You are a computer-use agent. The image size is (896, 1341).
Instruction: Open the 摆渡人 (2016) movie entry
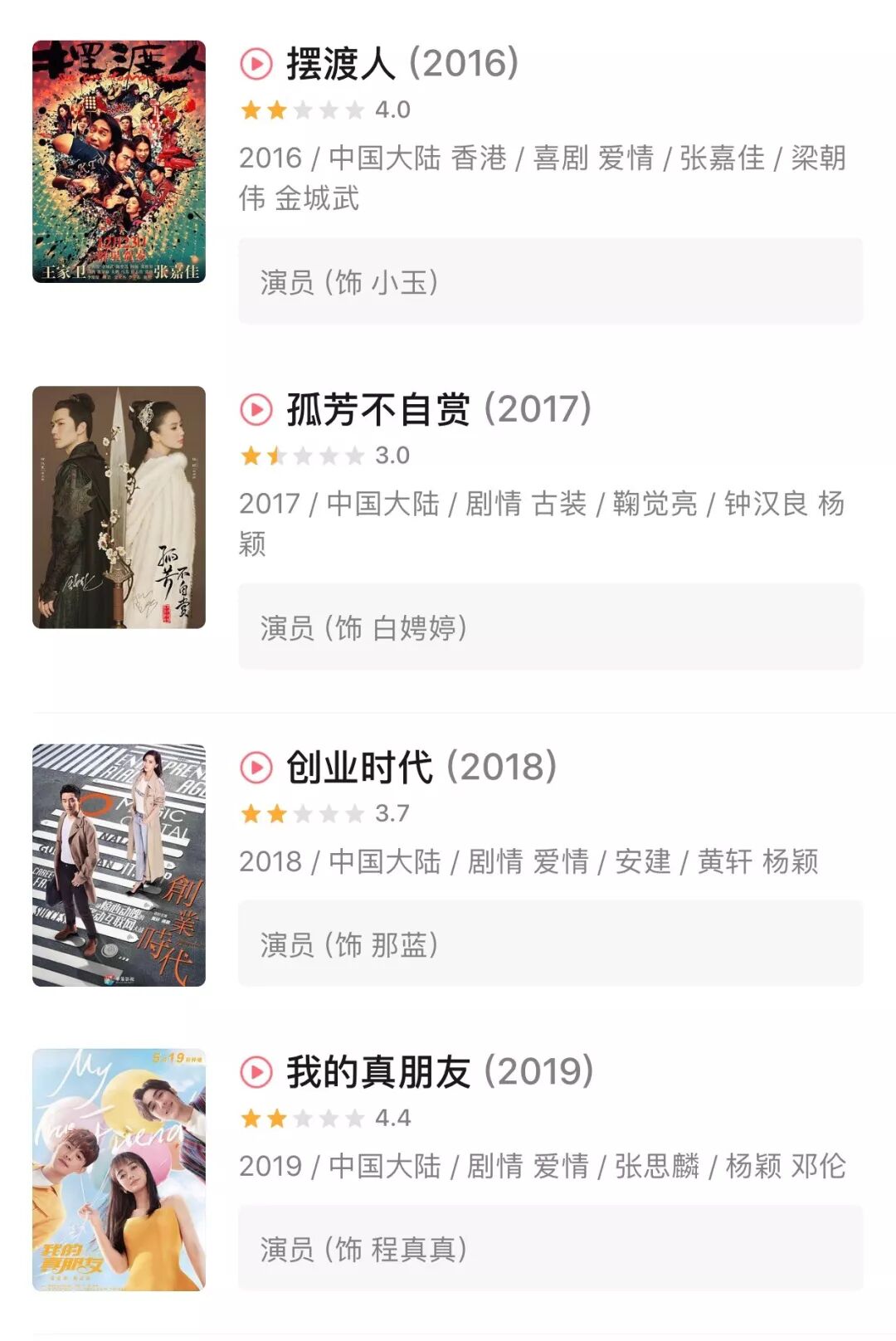402,64
